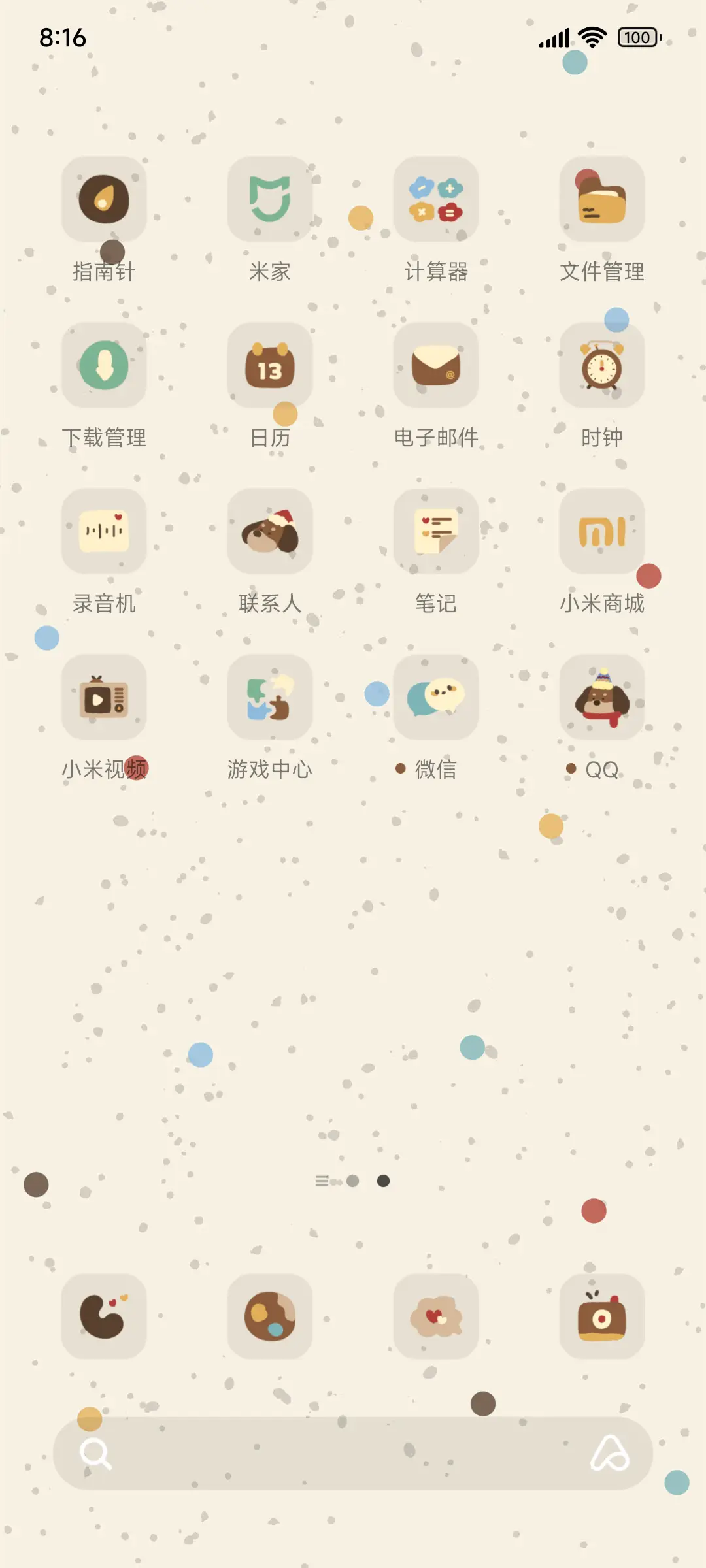Launch the 小米商城 Mi Store app
Image resolution: width=706 pixels, height=1568 pixels.
[602, 531]
